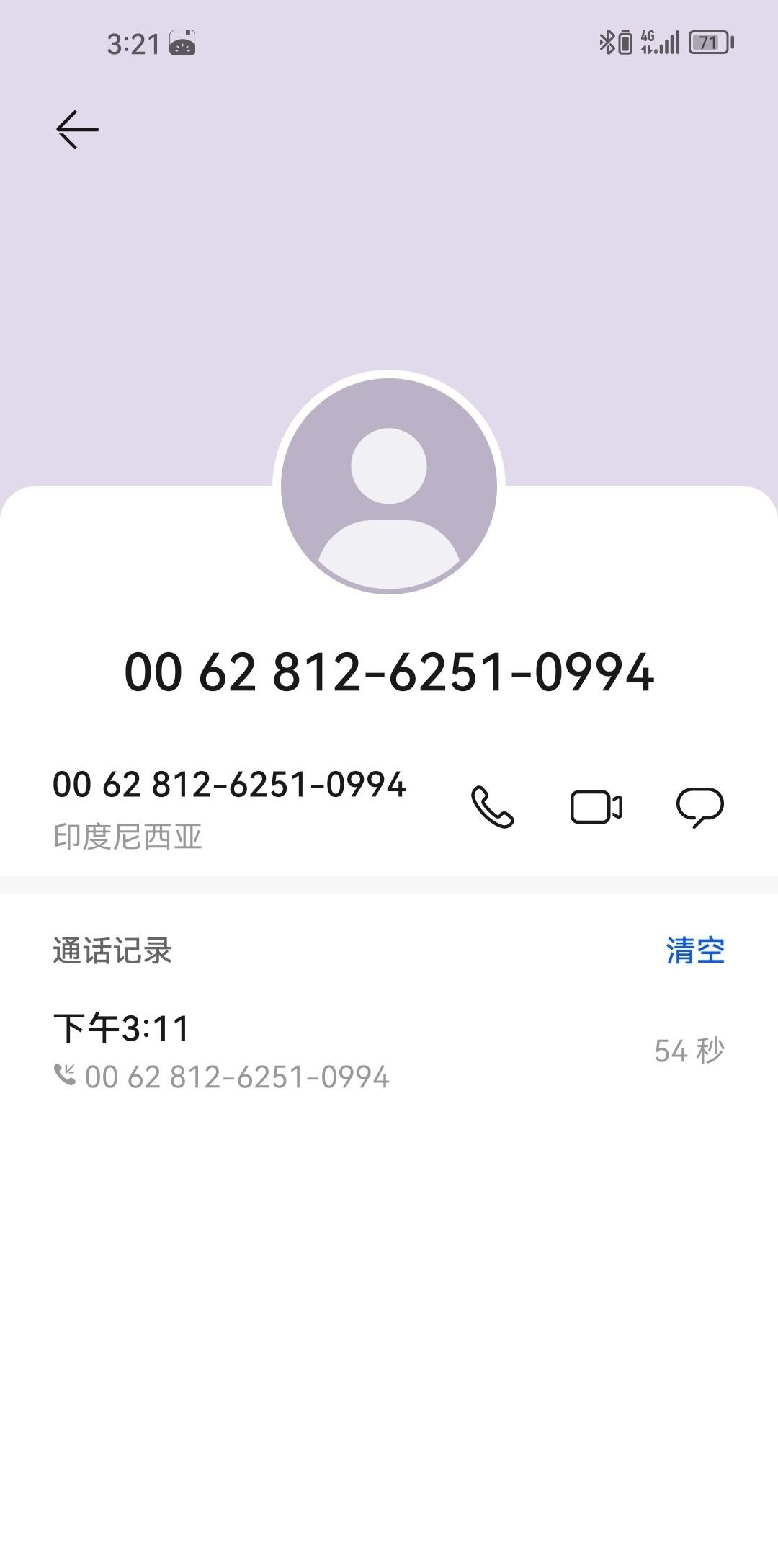
Task: Start a video call with this number
Action: [x=596, y=806]
